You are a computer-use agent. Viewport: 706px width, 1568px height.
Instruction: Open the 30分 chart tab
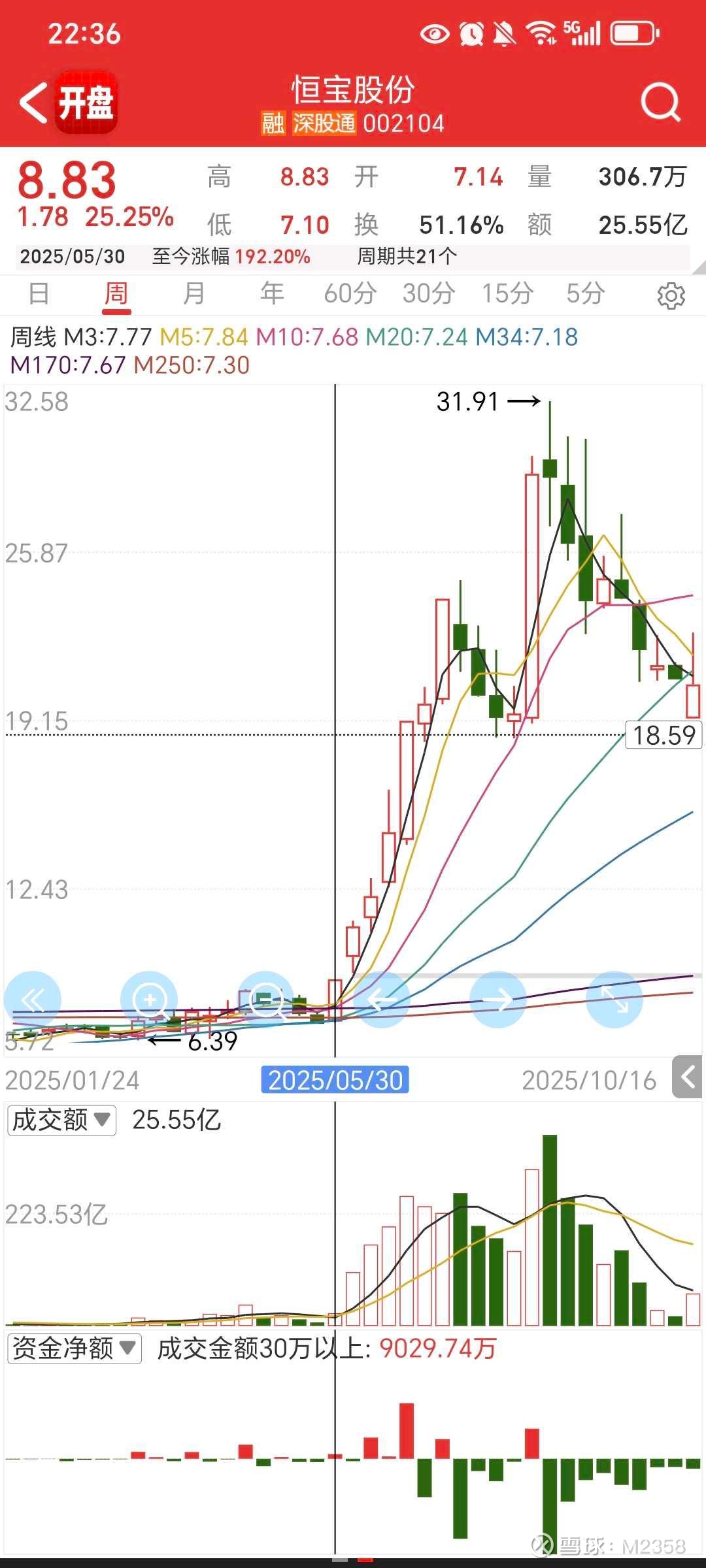pyautogui.click(x=428, y=293)
